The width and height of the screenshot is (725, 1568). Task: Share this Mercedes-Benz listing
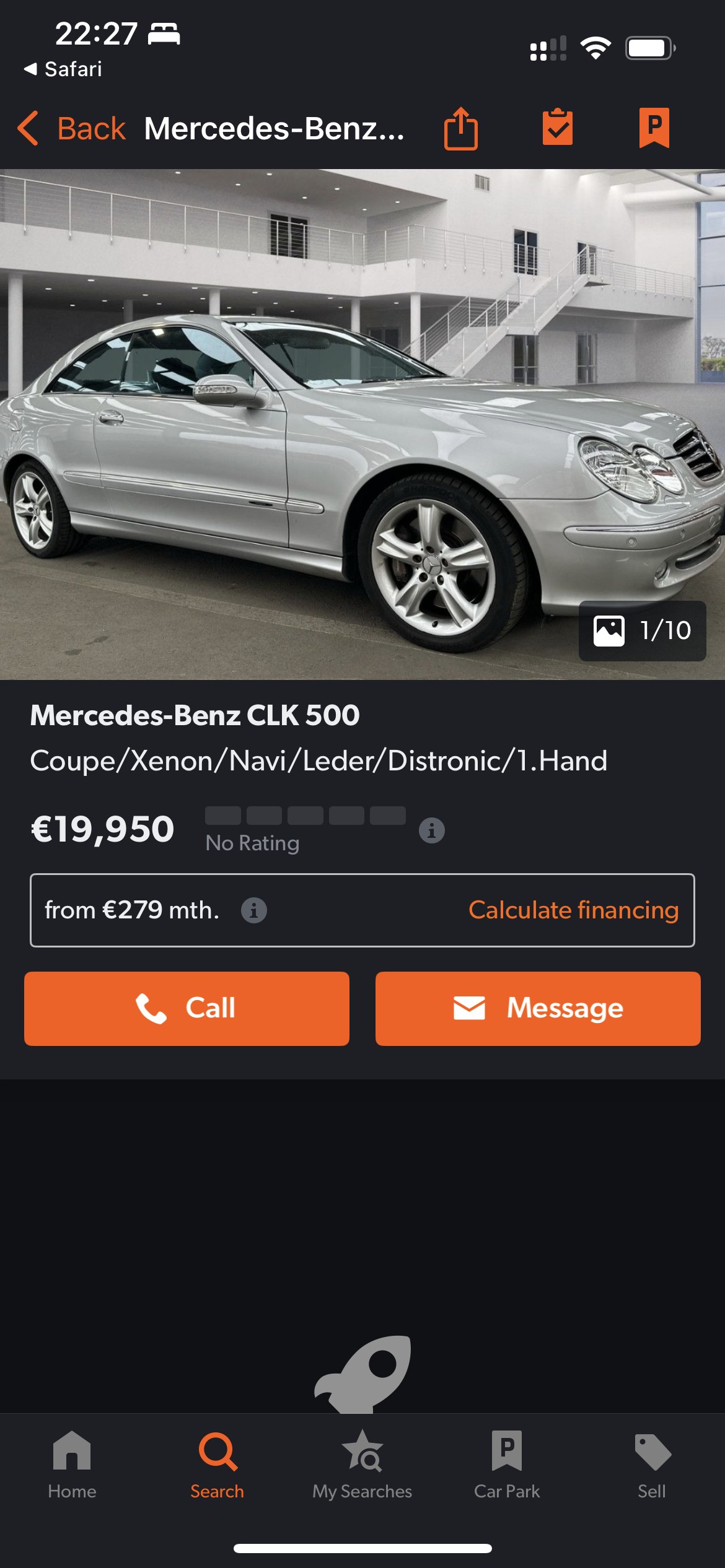pos(461,128)
